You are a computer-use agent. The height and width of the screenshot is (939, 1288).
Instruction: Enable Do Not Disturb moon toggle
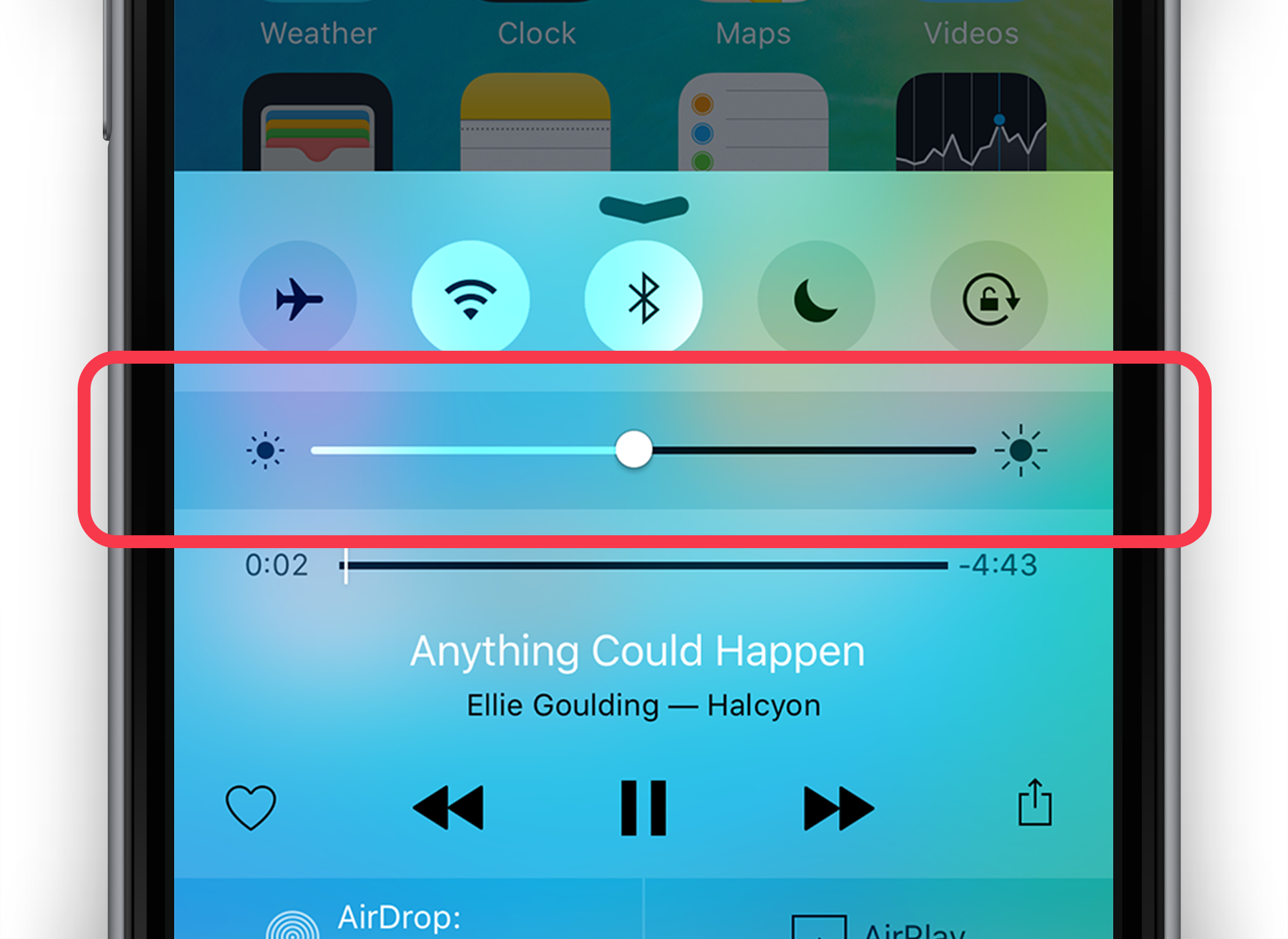point(816,299)
